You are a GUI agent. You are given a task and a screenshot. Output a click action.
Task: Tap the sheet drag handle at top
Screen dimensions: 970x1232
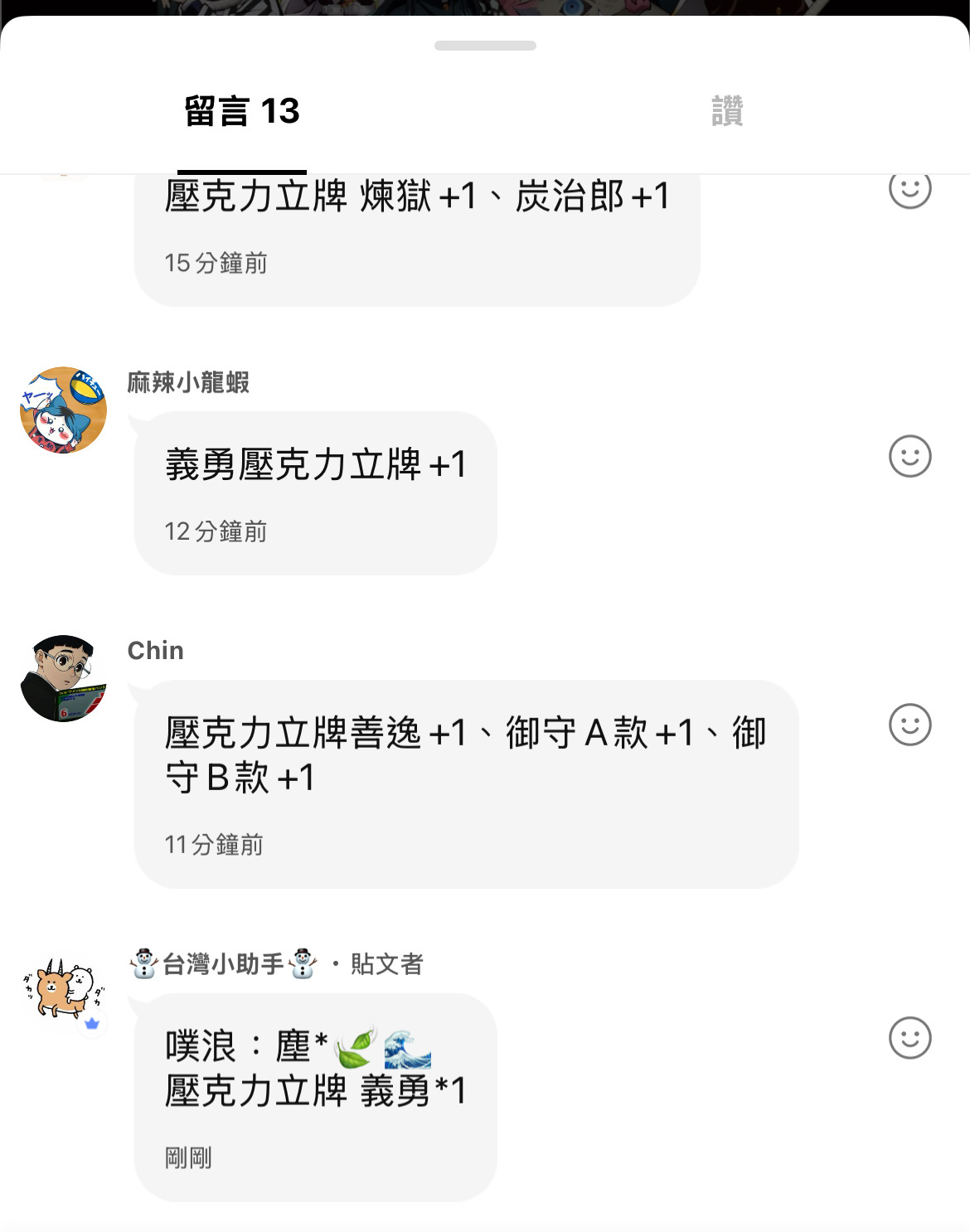(x=485, y=46)
